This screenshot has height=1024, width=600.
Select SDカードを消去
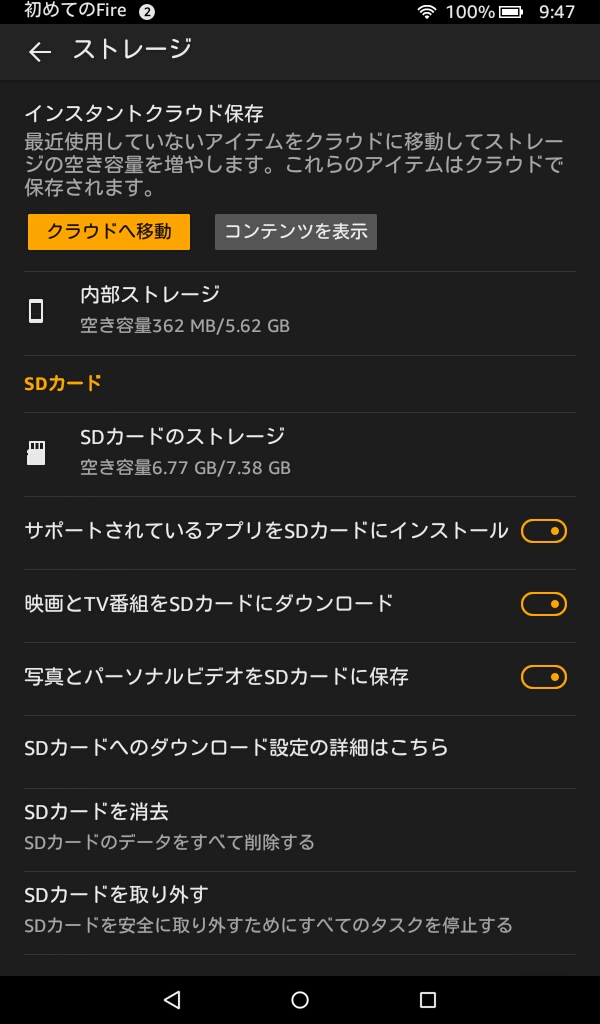pyautogui.click(x=299, y=826)
